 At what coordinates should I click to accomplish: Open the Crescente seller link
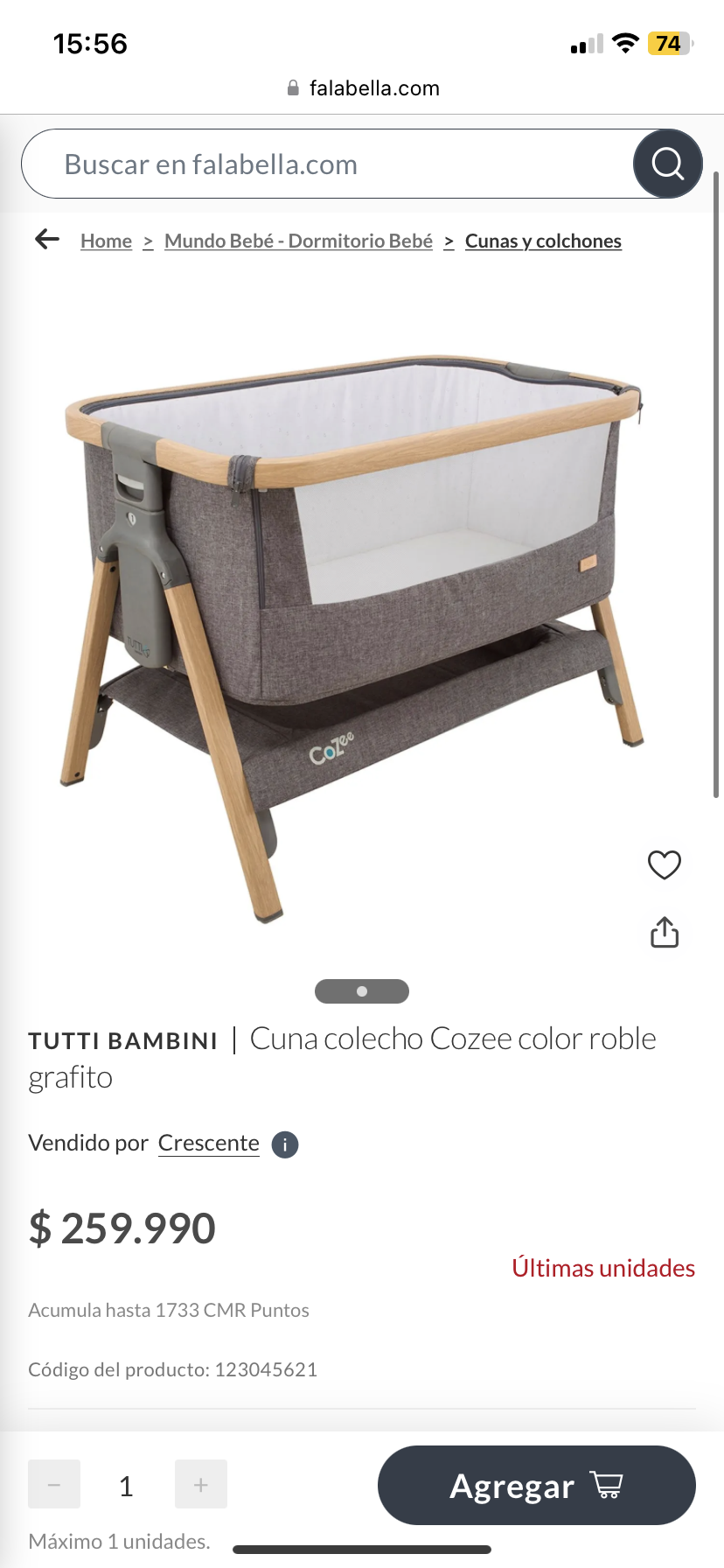(208, 1143)
